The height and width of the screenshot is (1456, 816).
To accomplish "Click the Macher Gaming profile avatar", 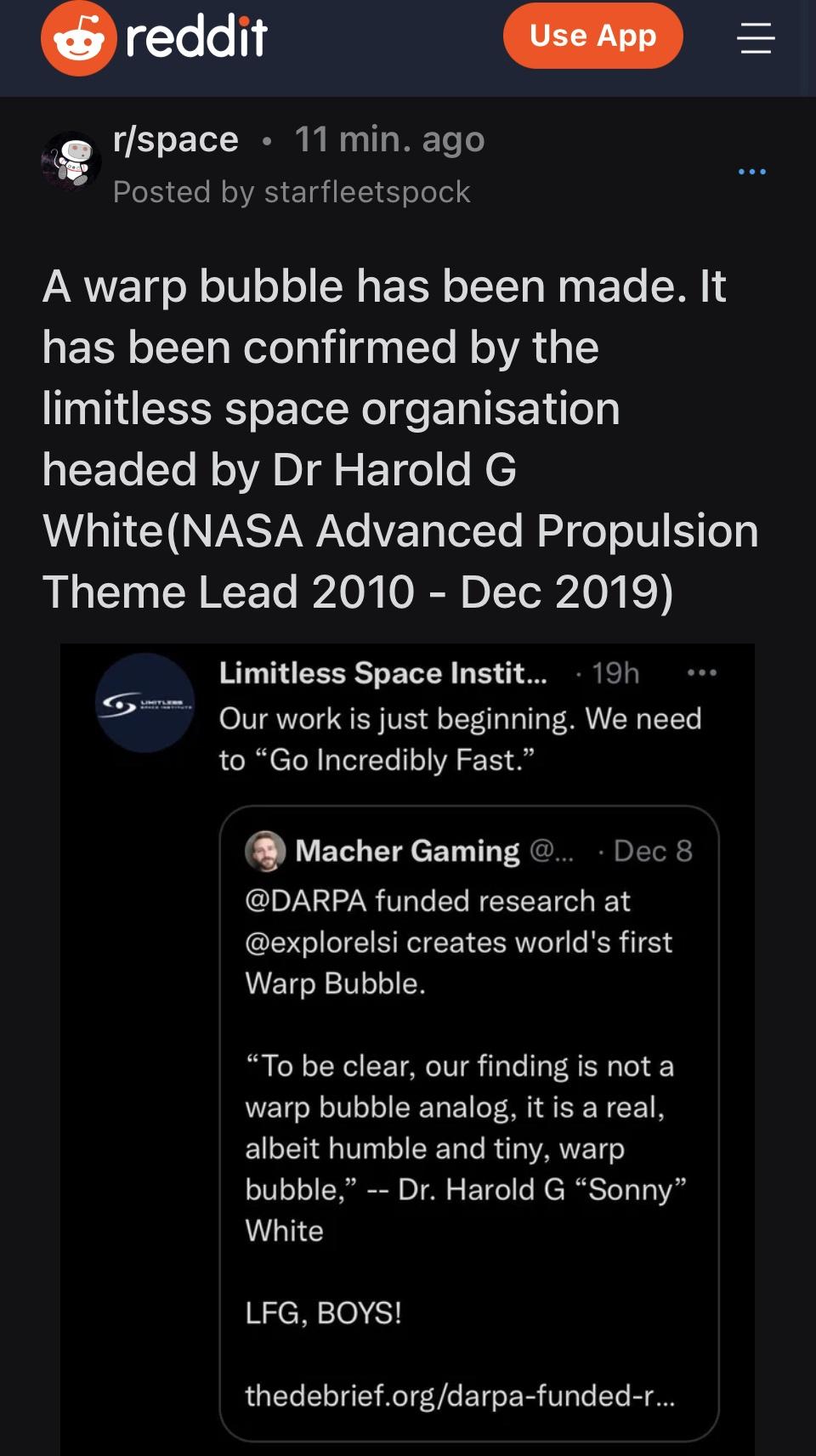I will (268, 850).
